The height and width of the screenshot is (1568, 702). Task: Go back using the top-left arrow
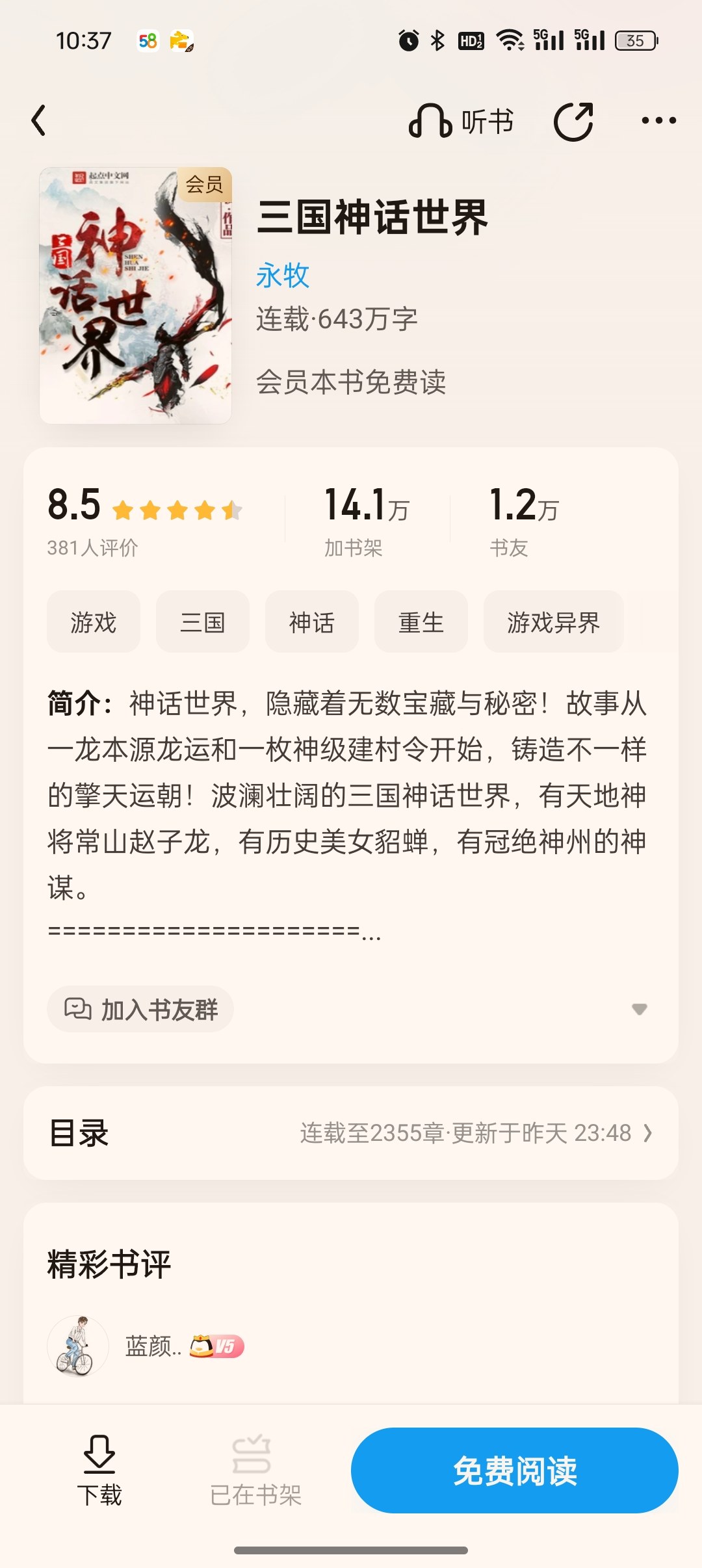[x=39, y=121]
